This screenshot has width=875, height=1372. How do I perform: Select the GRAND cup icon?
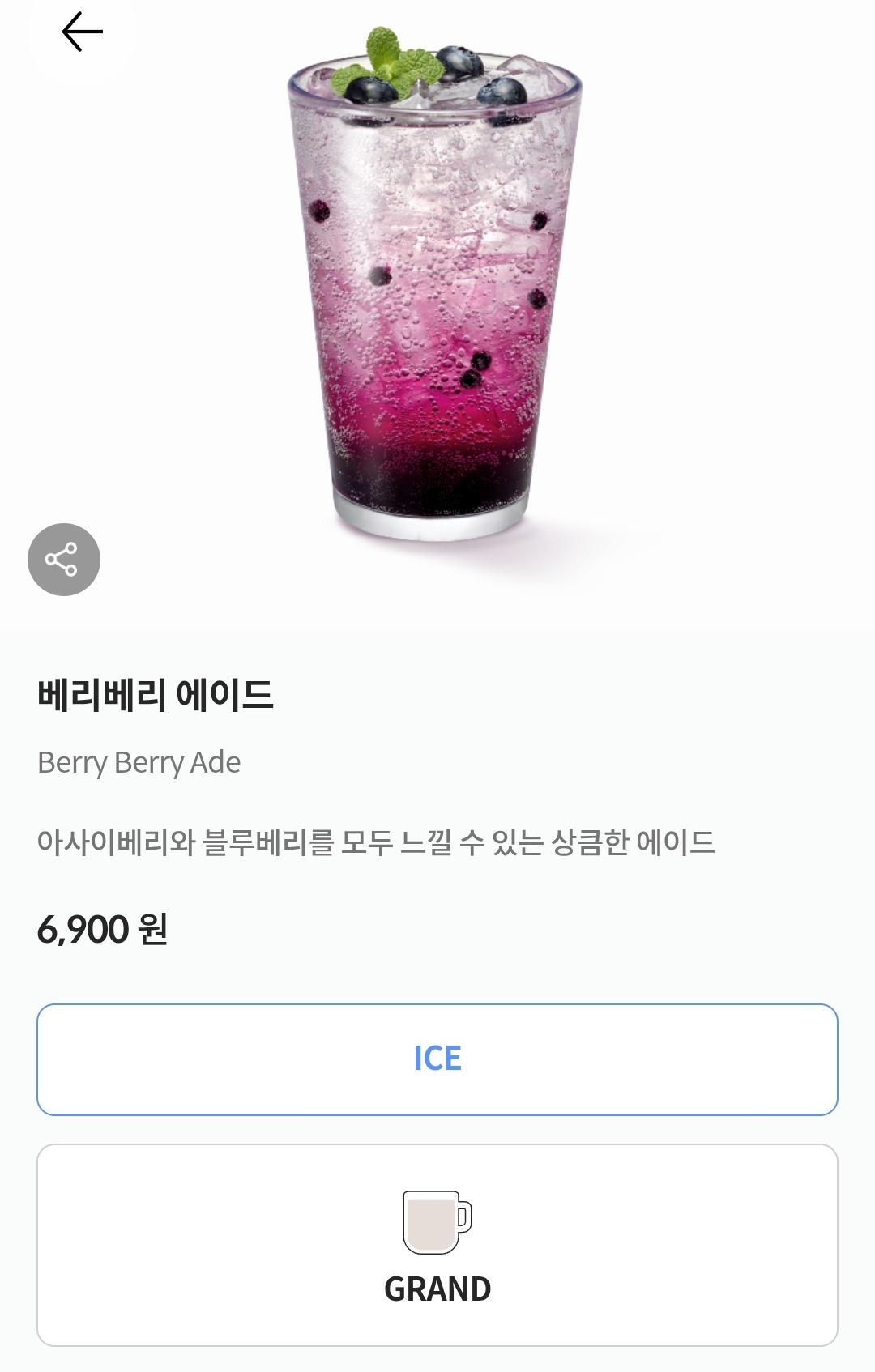tap(437, 1223)
